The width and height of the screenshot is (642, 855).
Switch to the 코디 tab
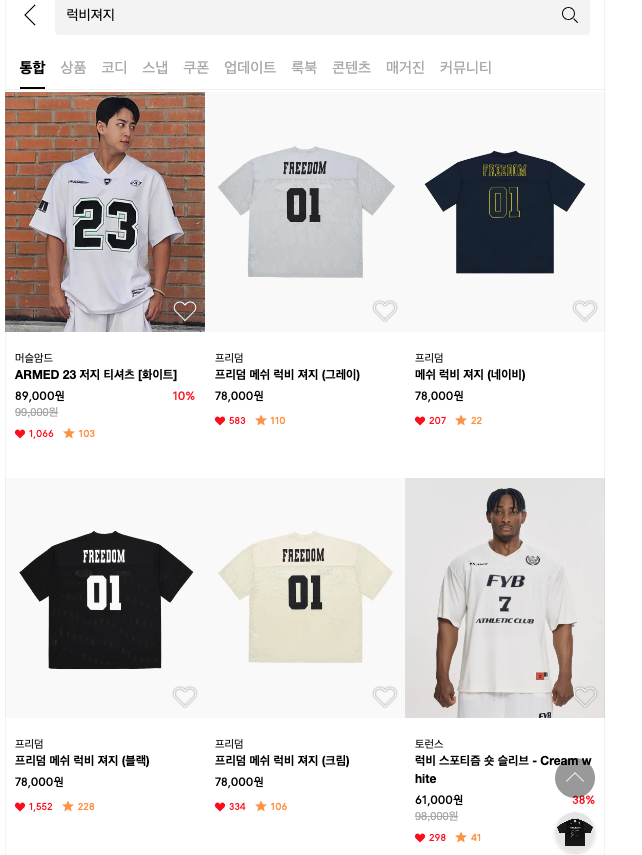114,68
